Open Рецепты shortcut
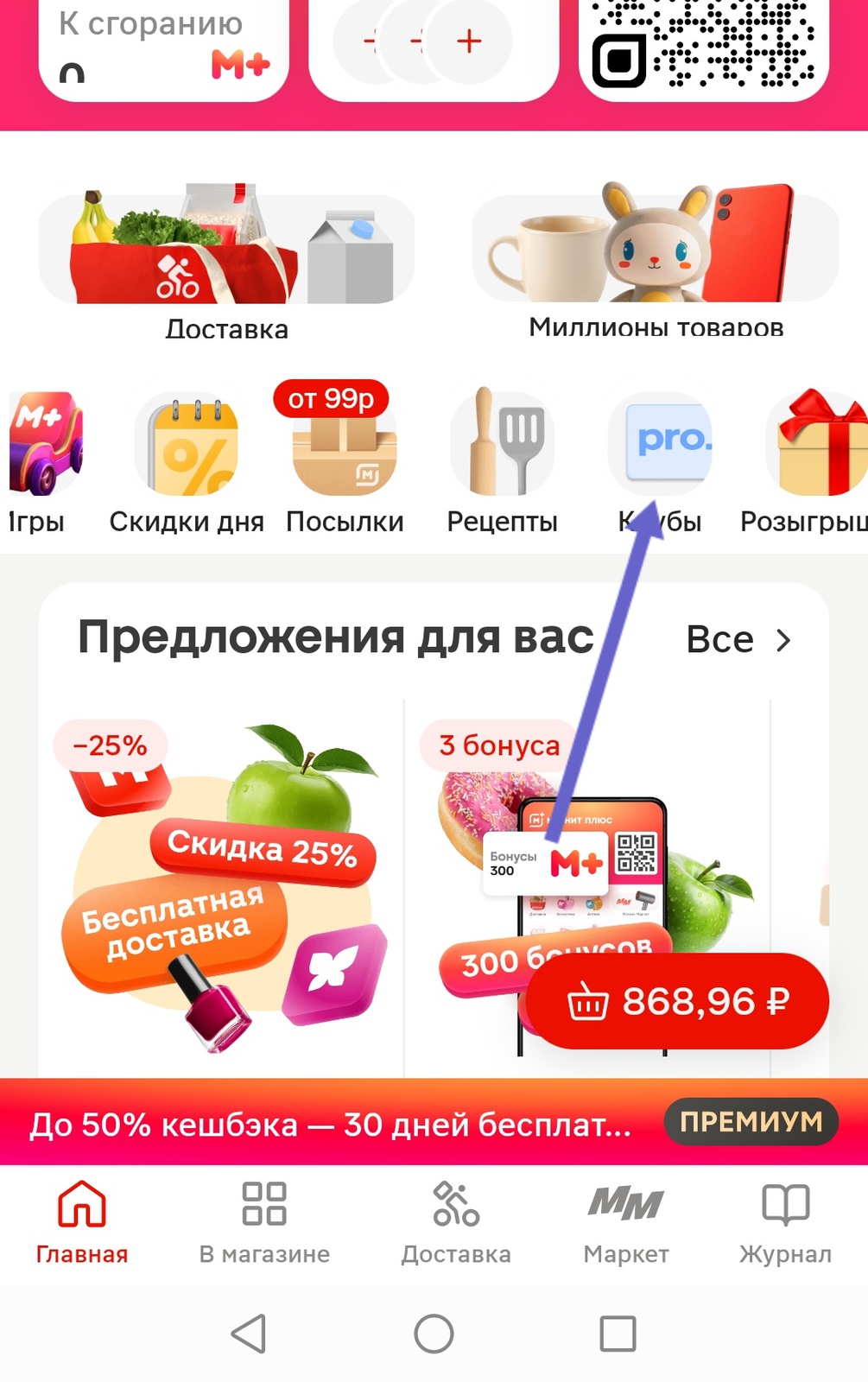The height and width of the screenshot is (1382, 868). (x=502, y=458)
